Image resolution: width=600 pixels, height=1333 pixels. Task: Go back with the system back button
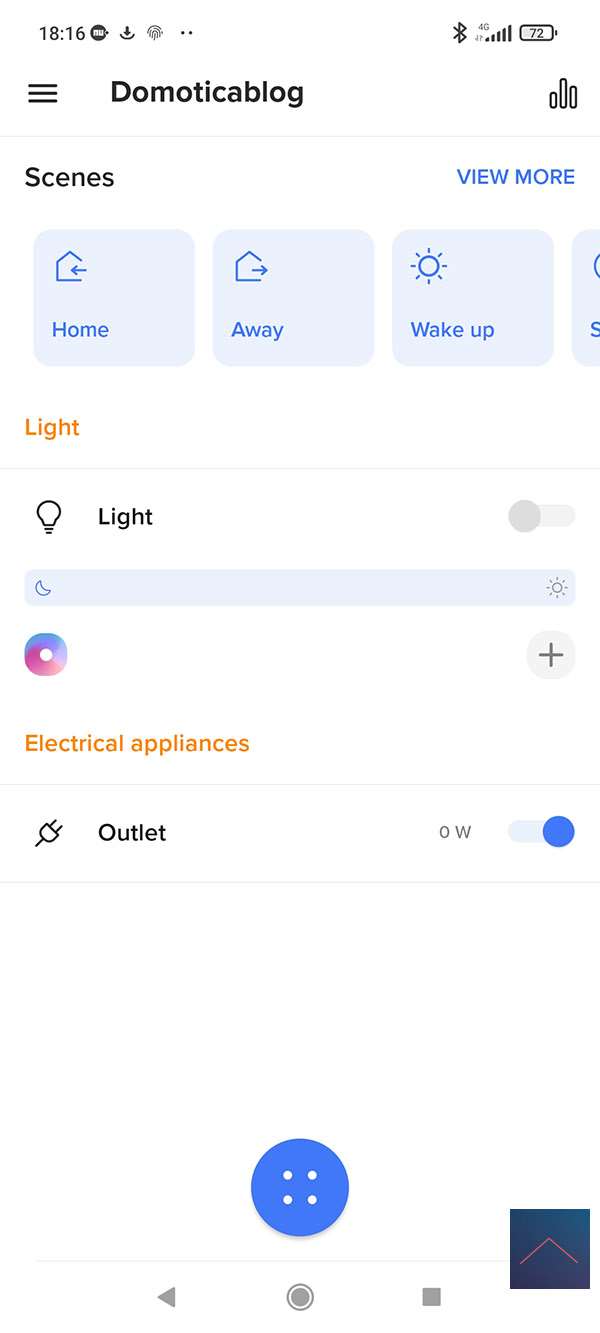coord(167,1297)
